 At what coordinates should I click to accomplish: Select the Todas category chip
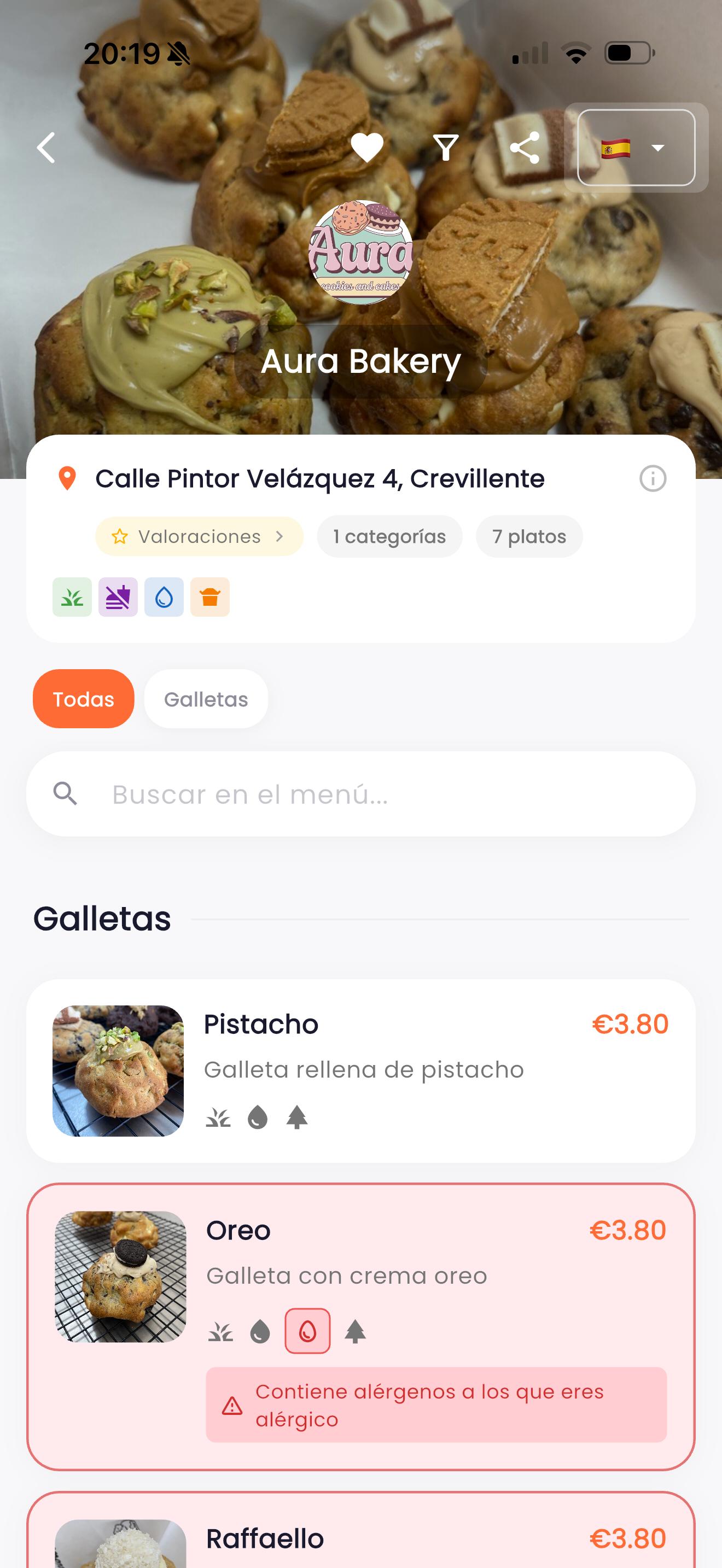coord(83,699)
